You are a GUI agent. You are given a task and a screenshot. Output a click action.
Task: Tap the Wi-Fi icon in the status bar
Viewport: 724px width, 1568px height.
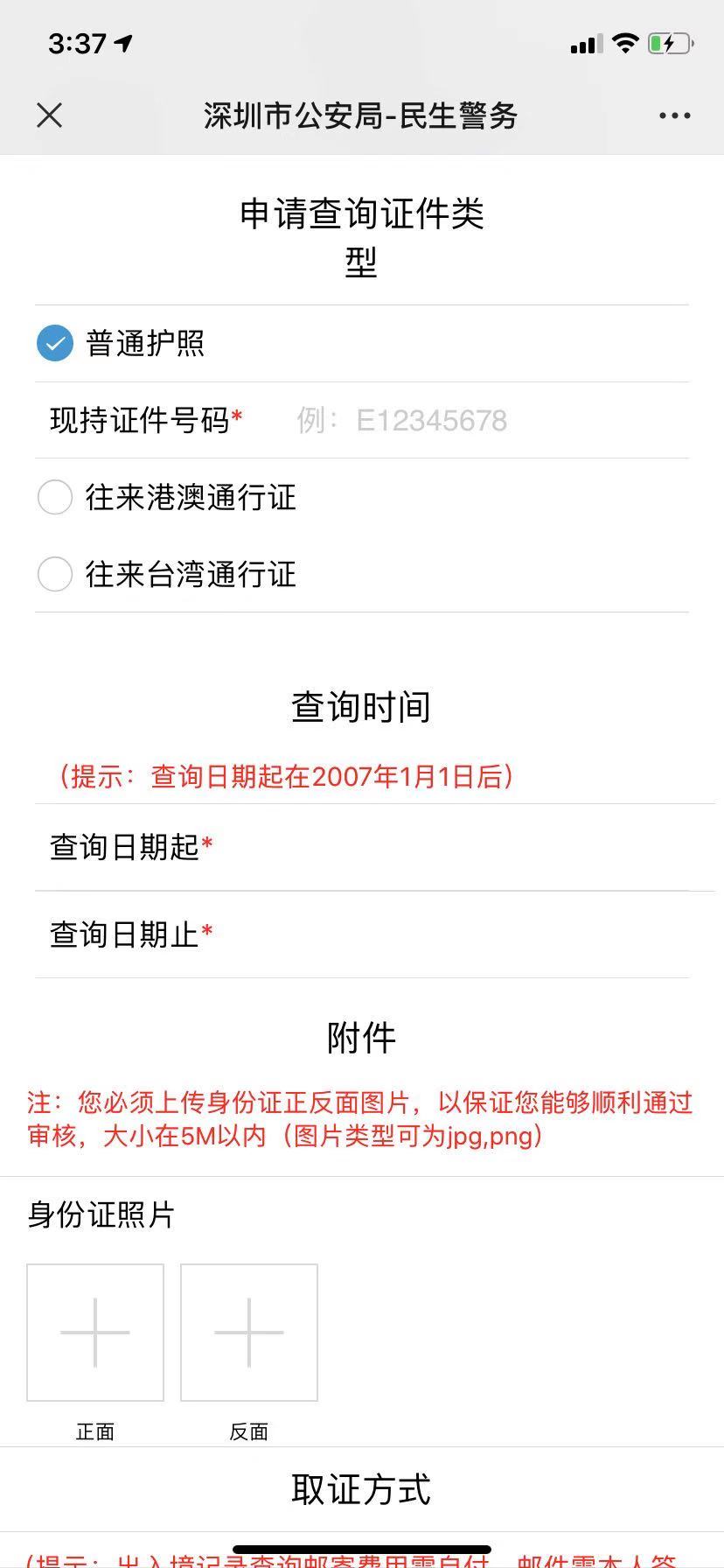pyautogui.click(x=624, y=43)
